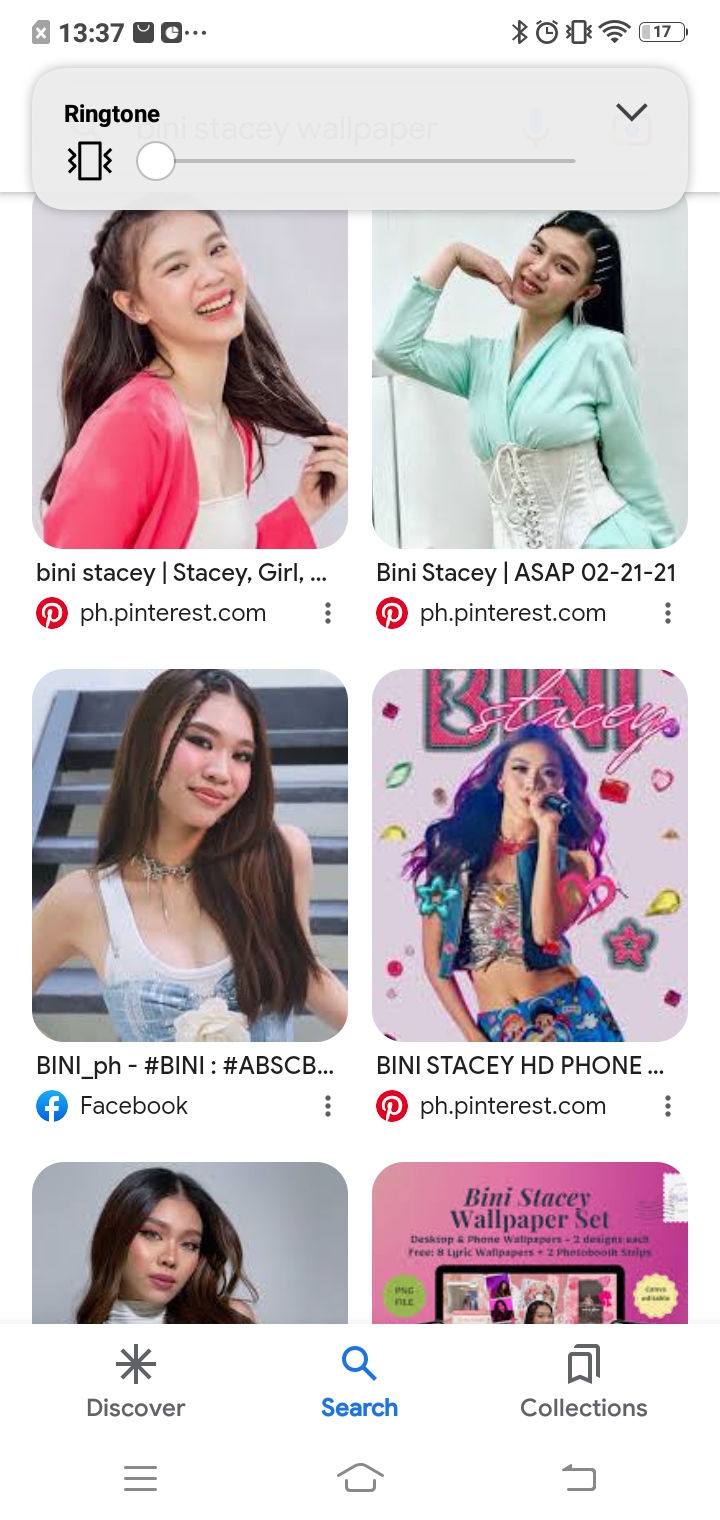Screen dimensions: 720x1520
Task: Select the Search tab
Action: (359, 1382)
